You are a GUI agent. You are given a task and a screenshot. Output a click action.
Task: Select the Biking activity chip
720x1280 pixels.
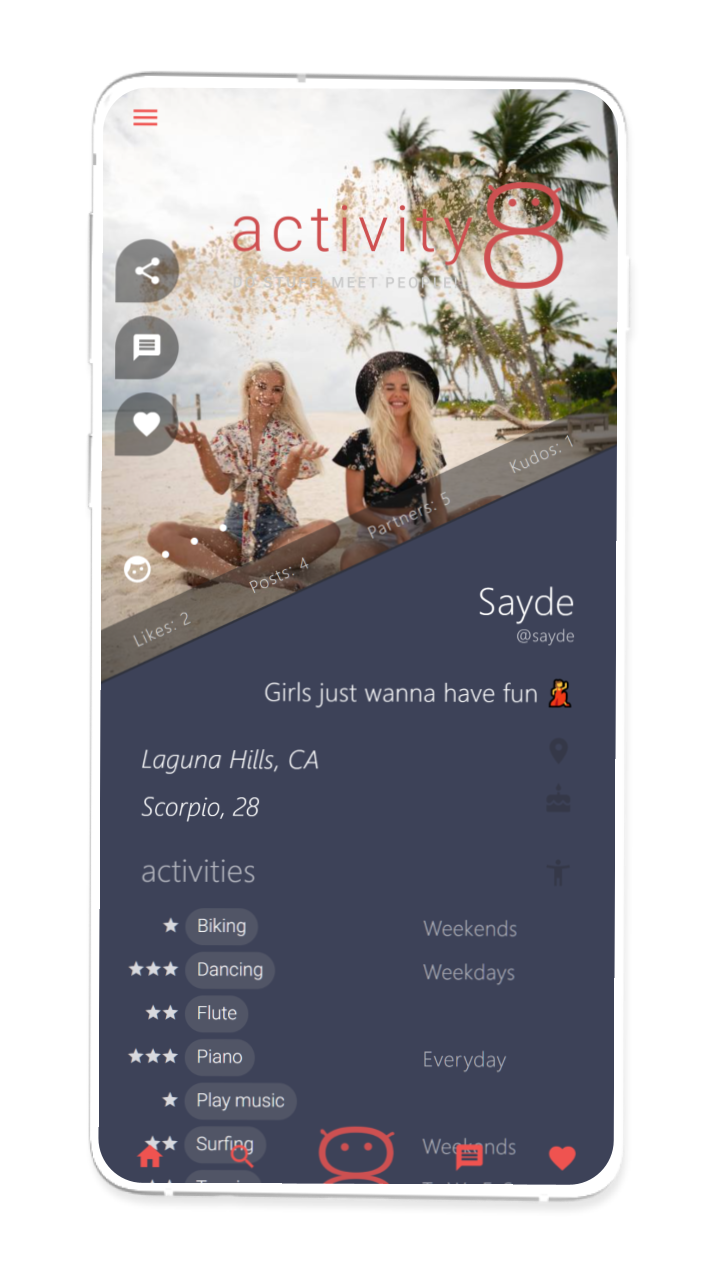click(x=221, y=926)
